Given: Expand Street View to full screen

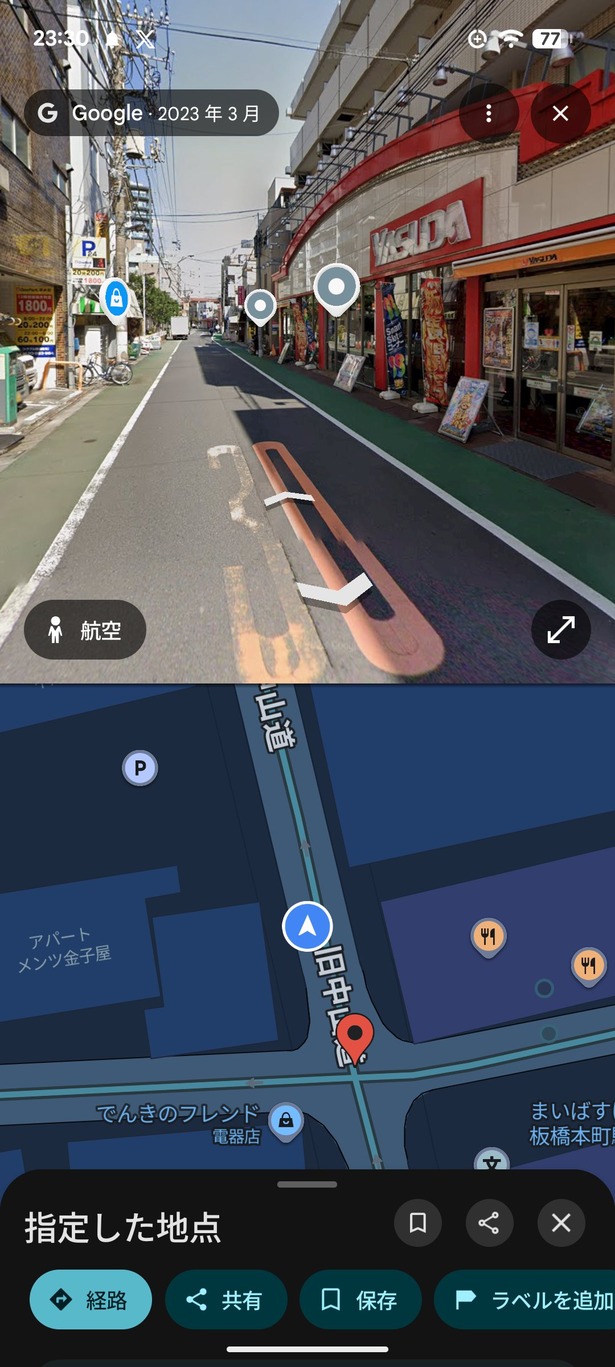Looking at the screenshot, I should [560, 630].
